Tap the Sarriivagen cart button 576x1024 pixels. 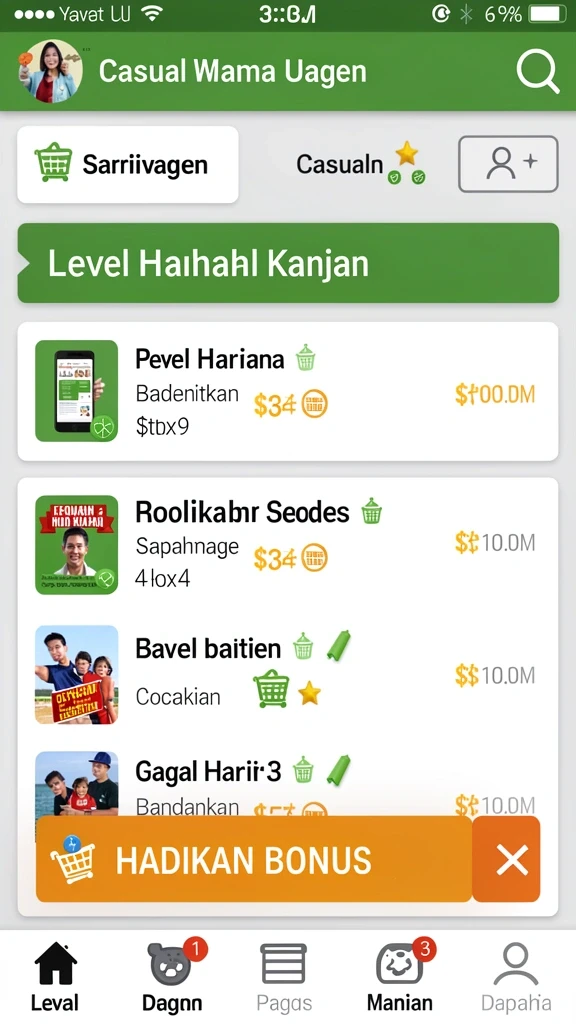point(128,164)
